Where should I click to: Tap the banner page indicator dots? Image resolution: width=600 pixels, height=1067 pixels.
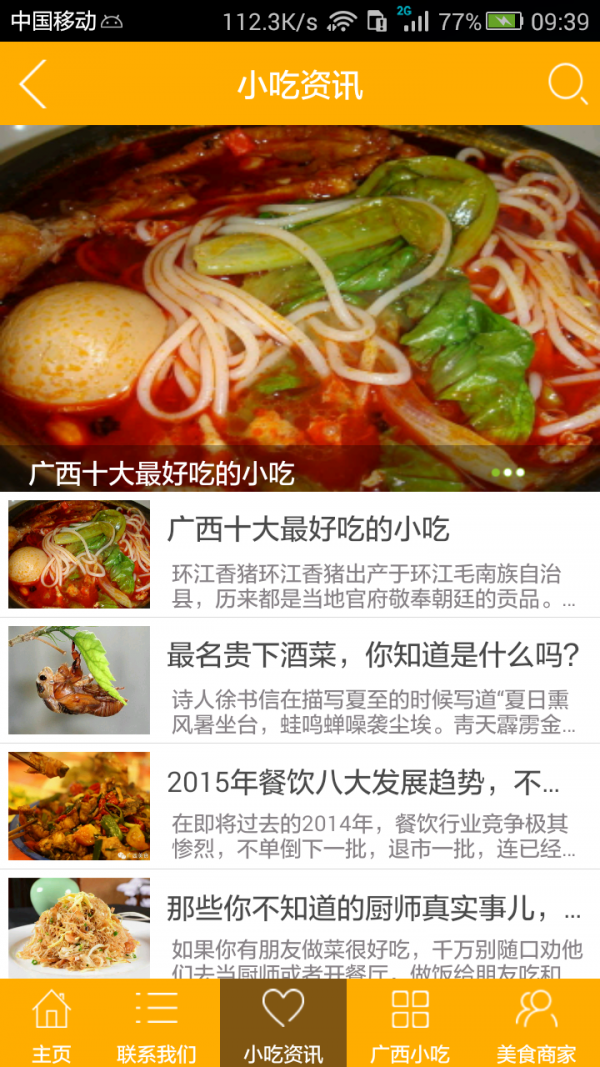507,471
